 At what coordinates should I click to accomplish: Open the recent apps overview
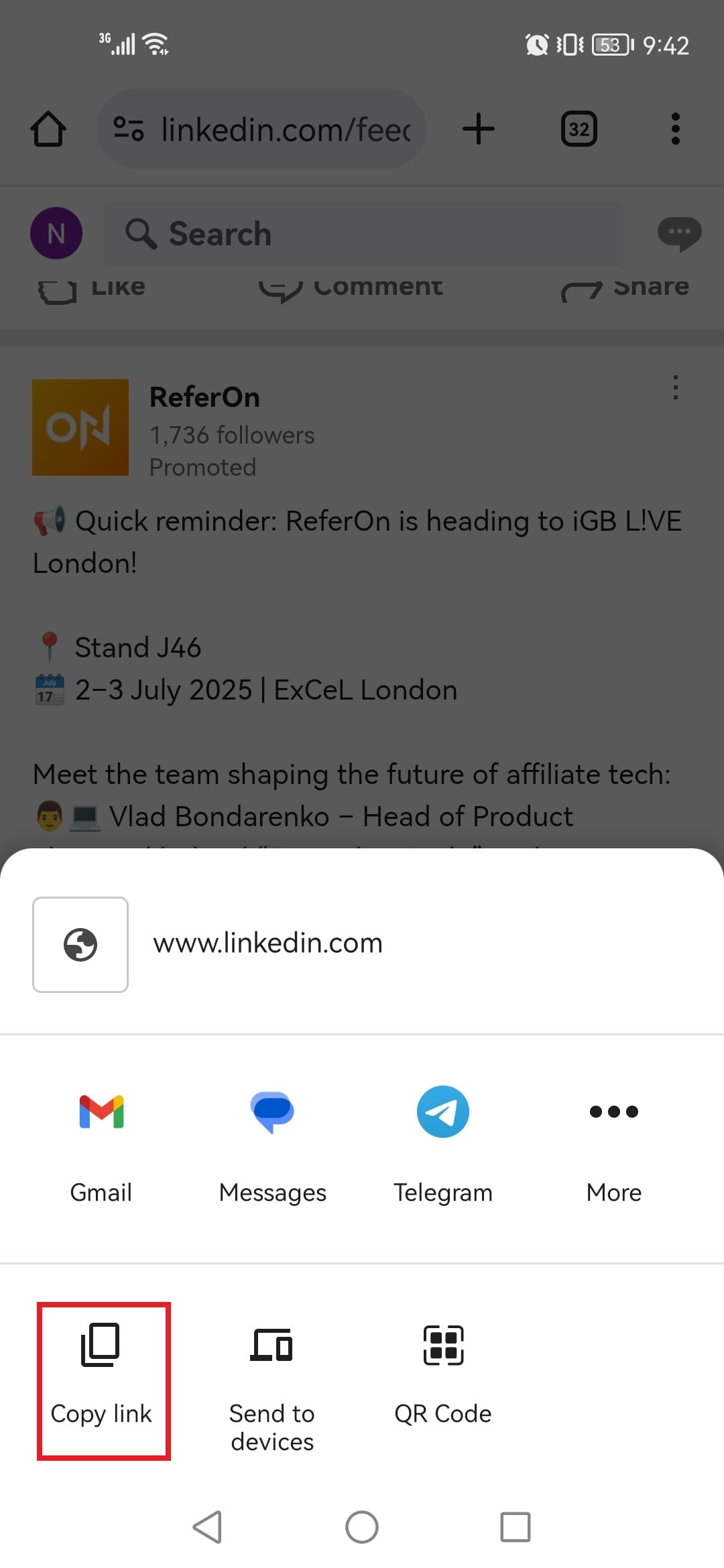(x=515, y=1527)
